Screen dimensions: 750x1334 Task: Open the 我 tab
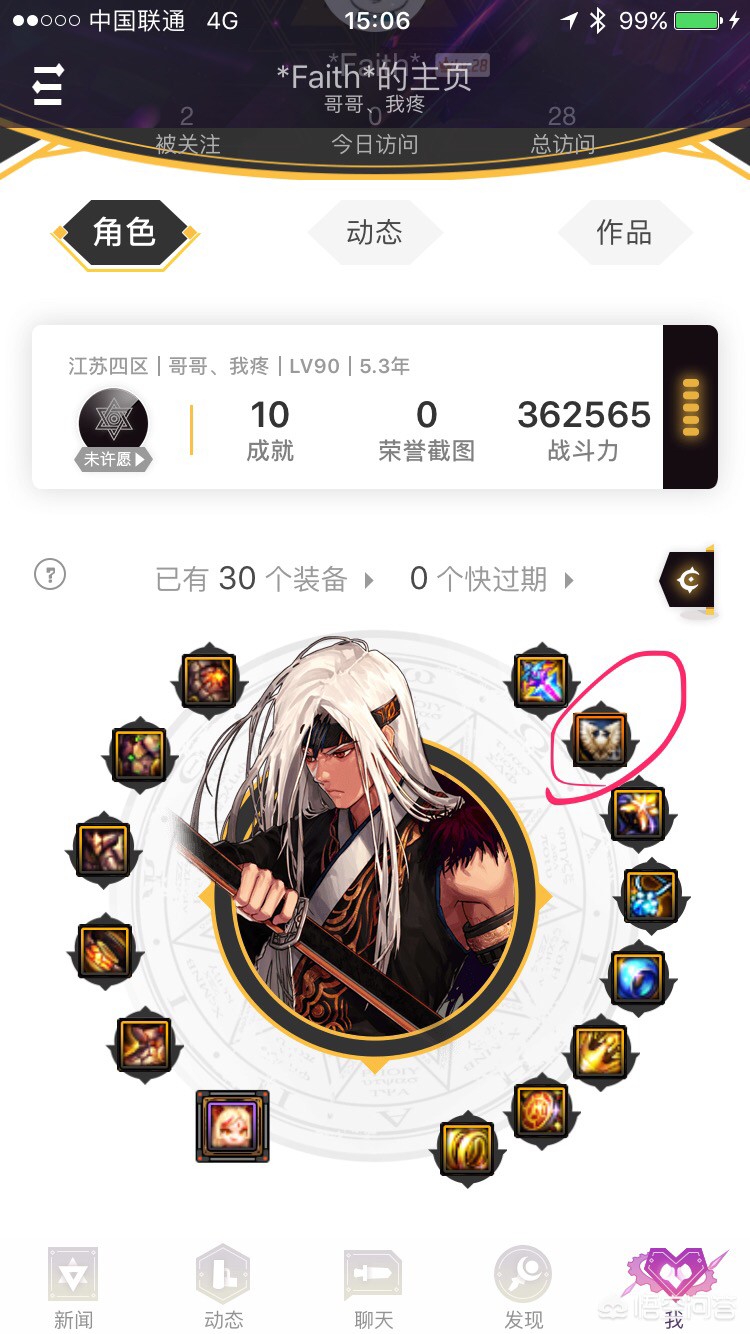click(674, 1288)
